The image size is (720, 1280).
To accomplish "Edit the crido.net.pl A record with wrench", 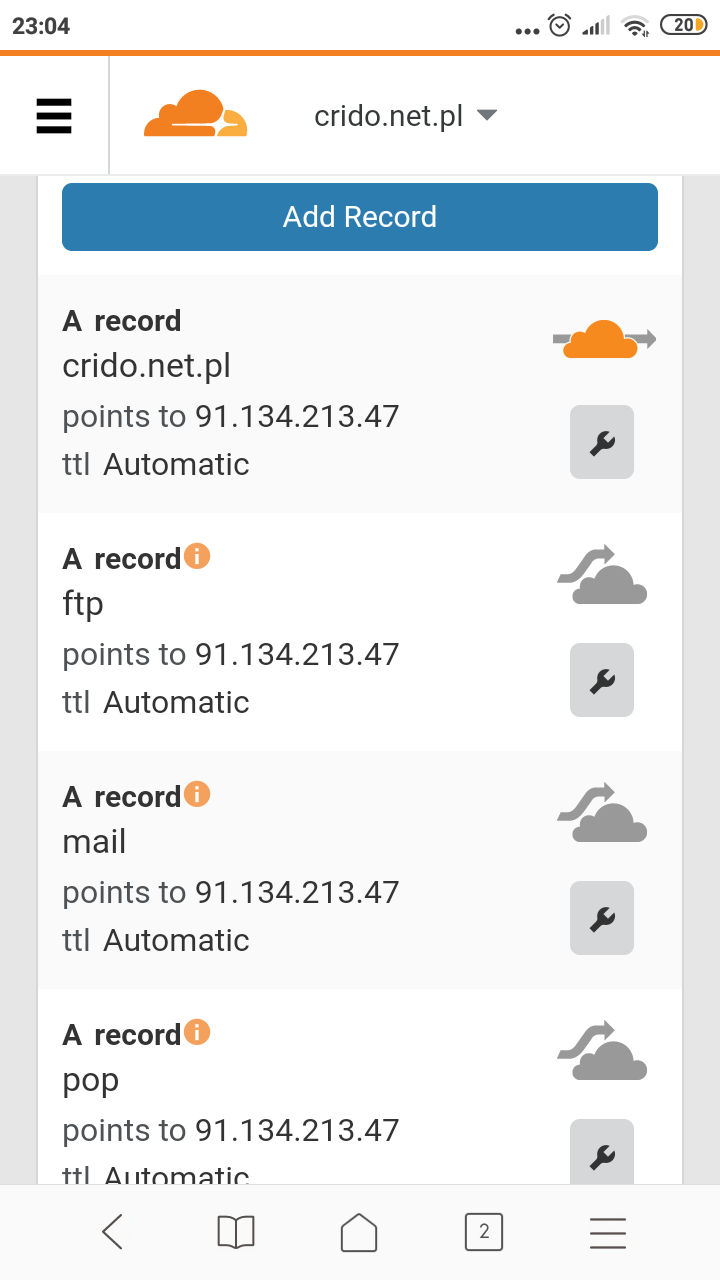I will tap(601, 442).
